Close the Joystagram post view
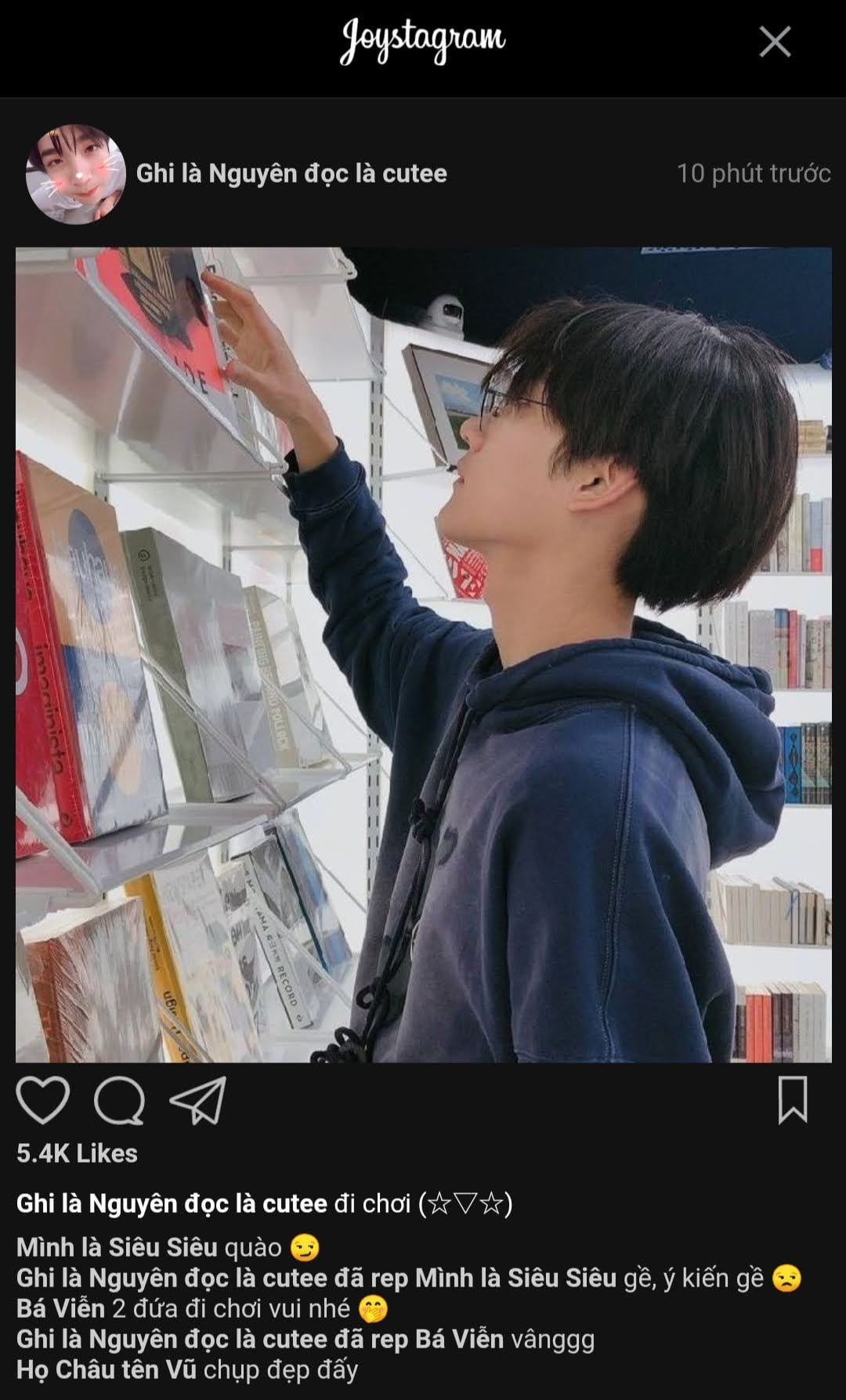Viewport: 846px width, 1400px height. [x=775, y=42]
